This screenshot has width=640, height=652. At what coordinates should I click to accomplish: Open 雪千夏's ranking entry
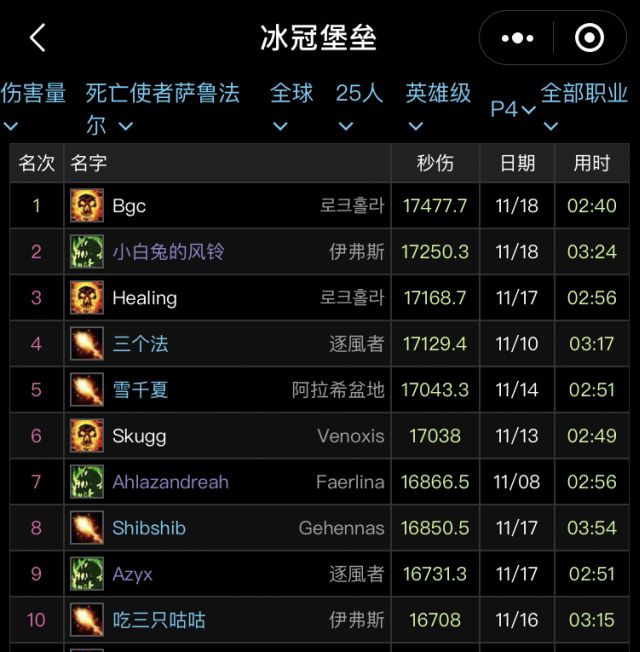tap(140, 390)
